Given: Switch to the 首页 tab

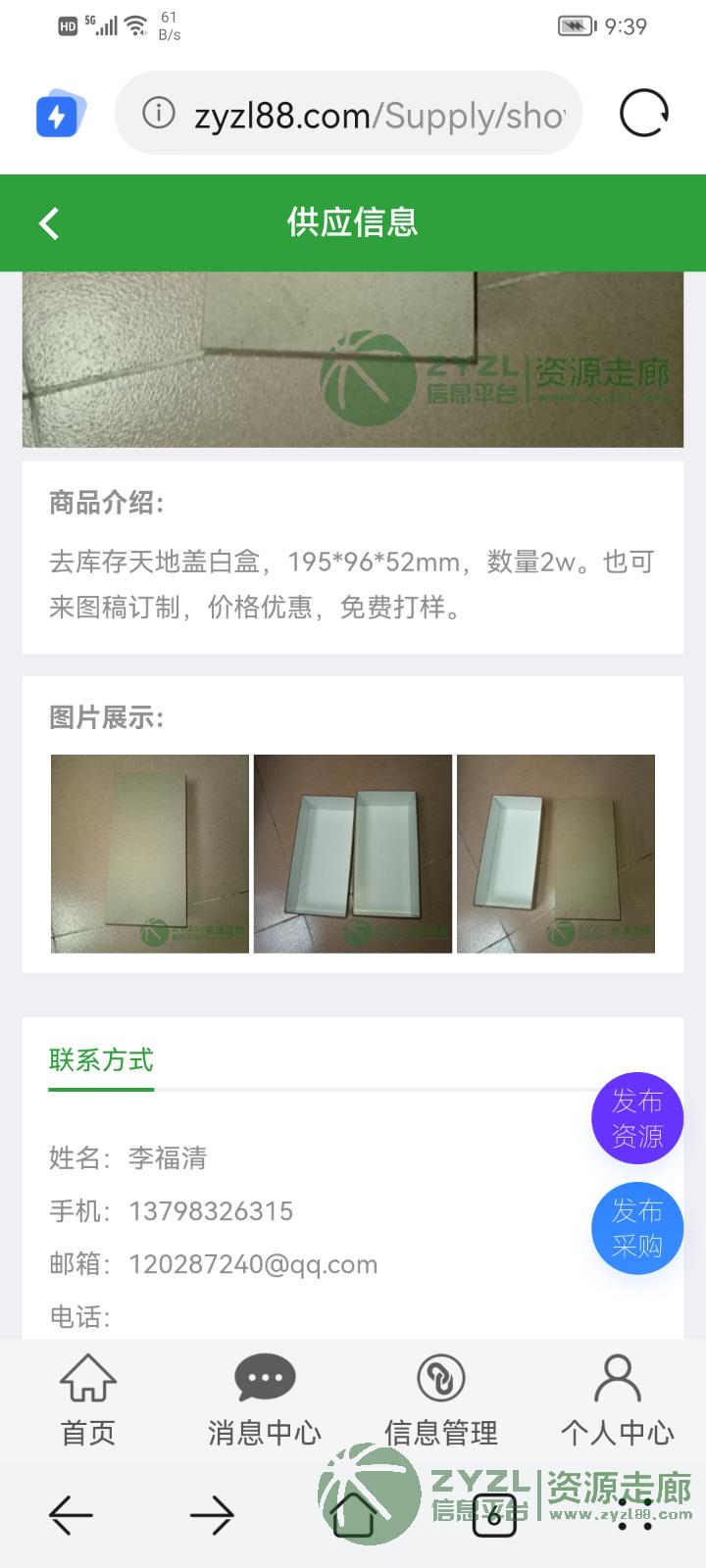Looking at the screenshot, I should (88, 1401).
